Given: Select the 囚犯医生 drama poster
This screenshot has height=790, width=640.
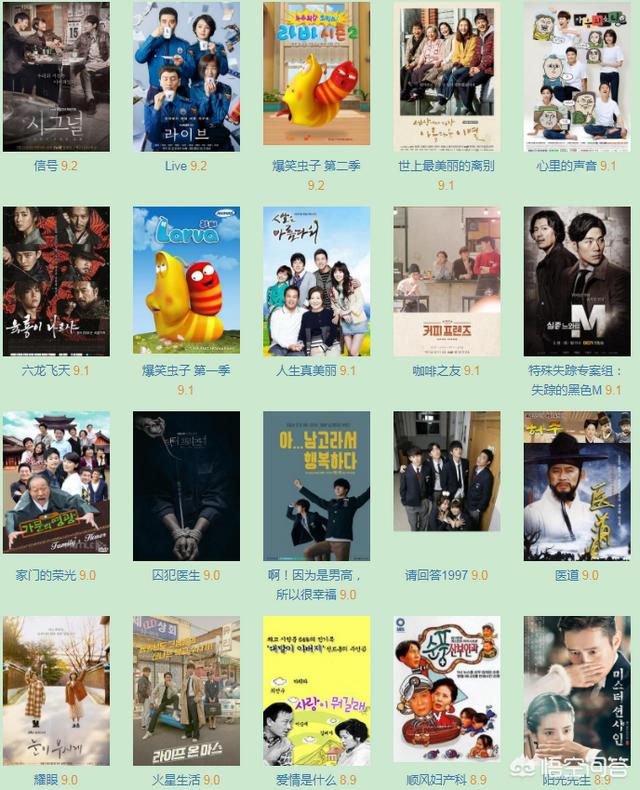Looking at the screenshot, I should pos(186,485).
